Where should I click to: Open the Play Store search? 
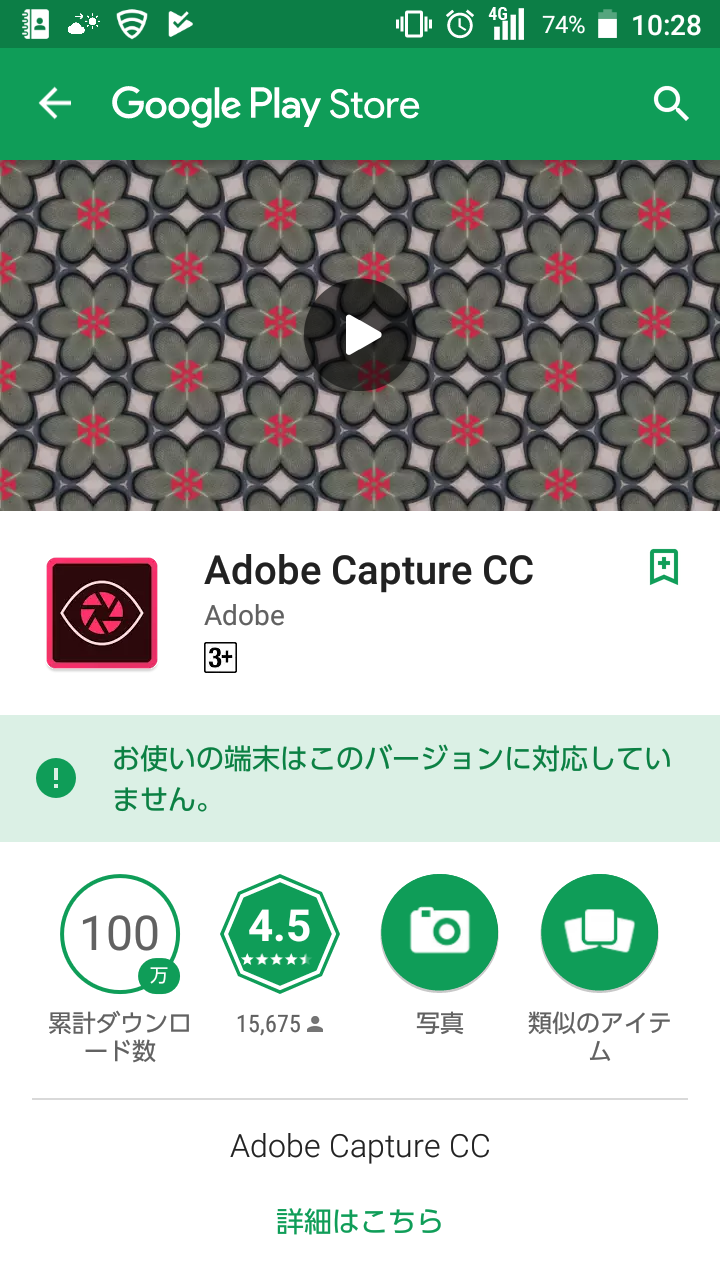[671, 104]
